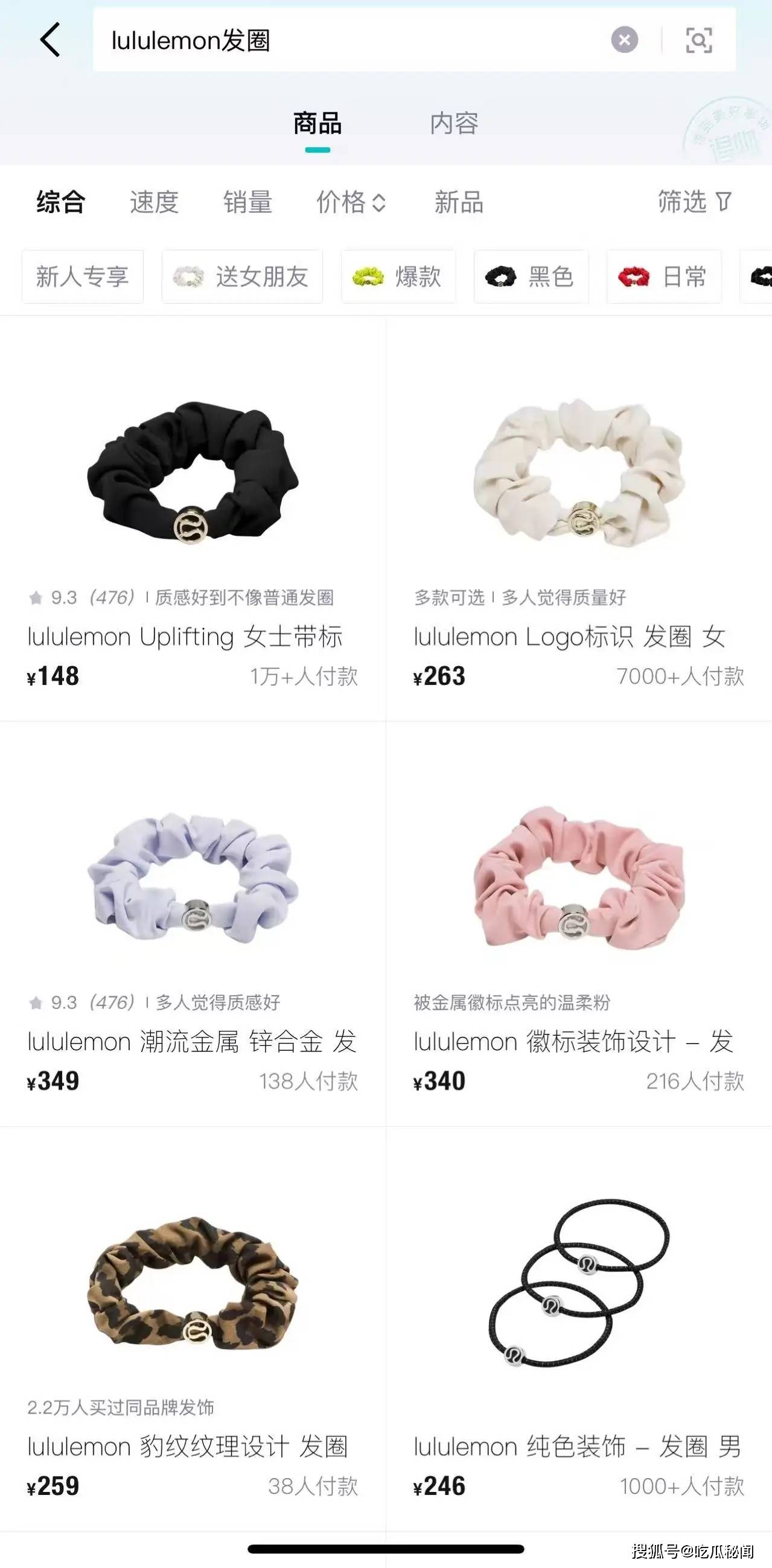Open the white Logo标识 scrunchie for ¥263
Viewport: 772px width, 1568px height.
coord(579,518)
